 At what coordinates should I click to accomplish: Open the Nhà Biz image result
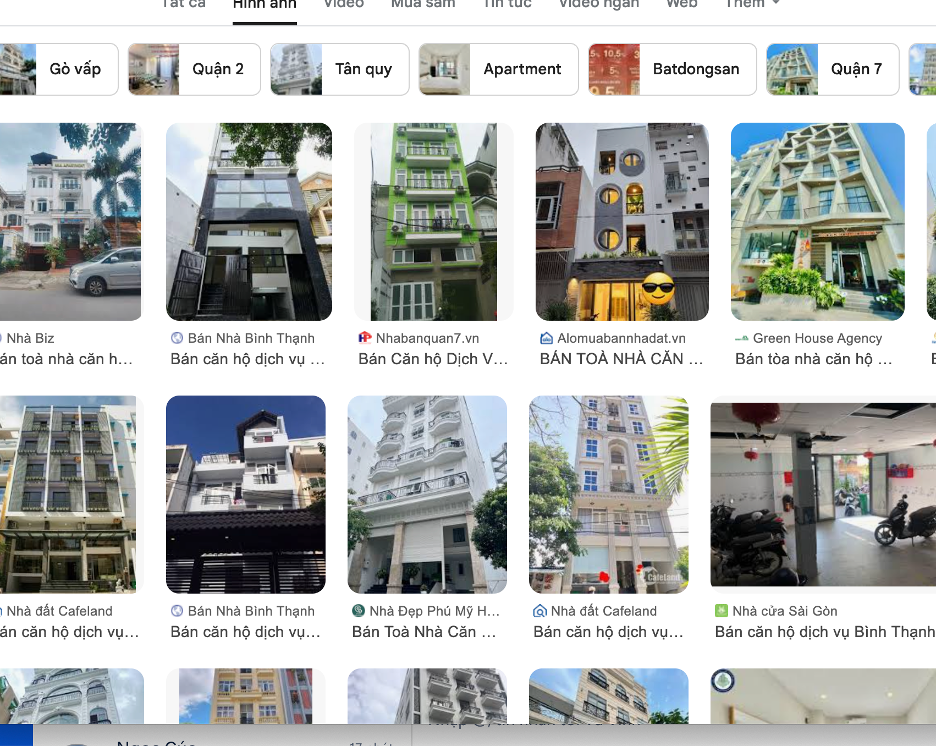coord(68,221)
